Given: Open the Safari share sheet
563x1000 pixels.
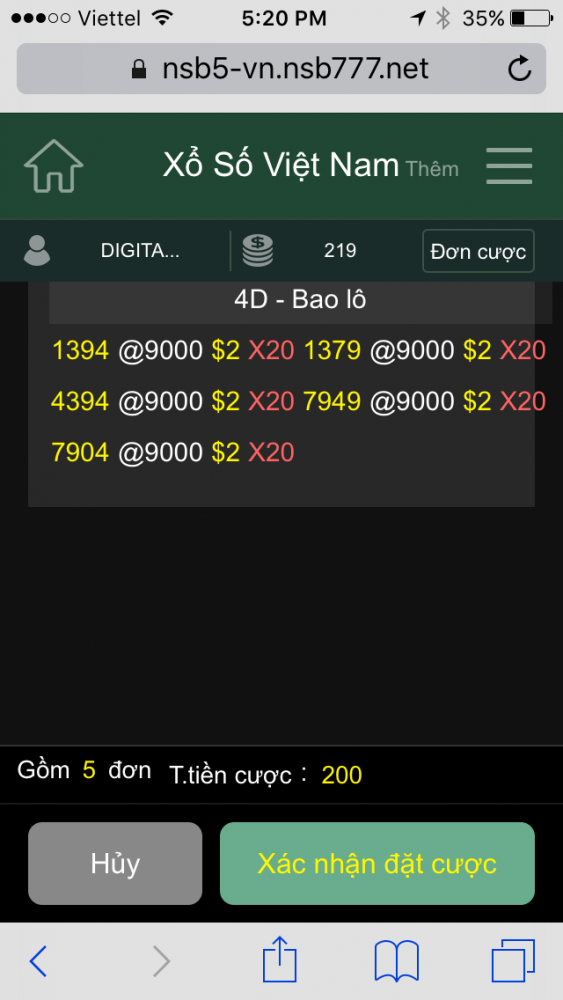Looking at the screenshot, I should tap(280, 959).
